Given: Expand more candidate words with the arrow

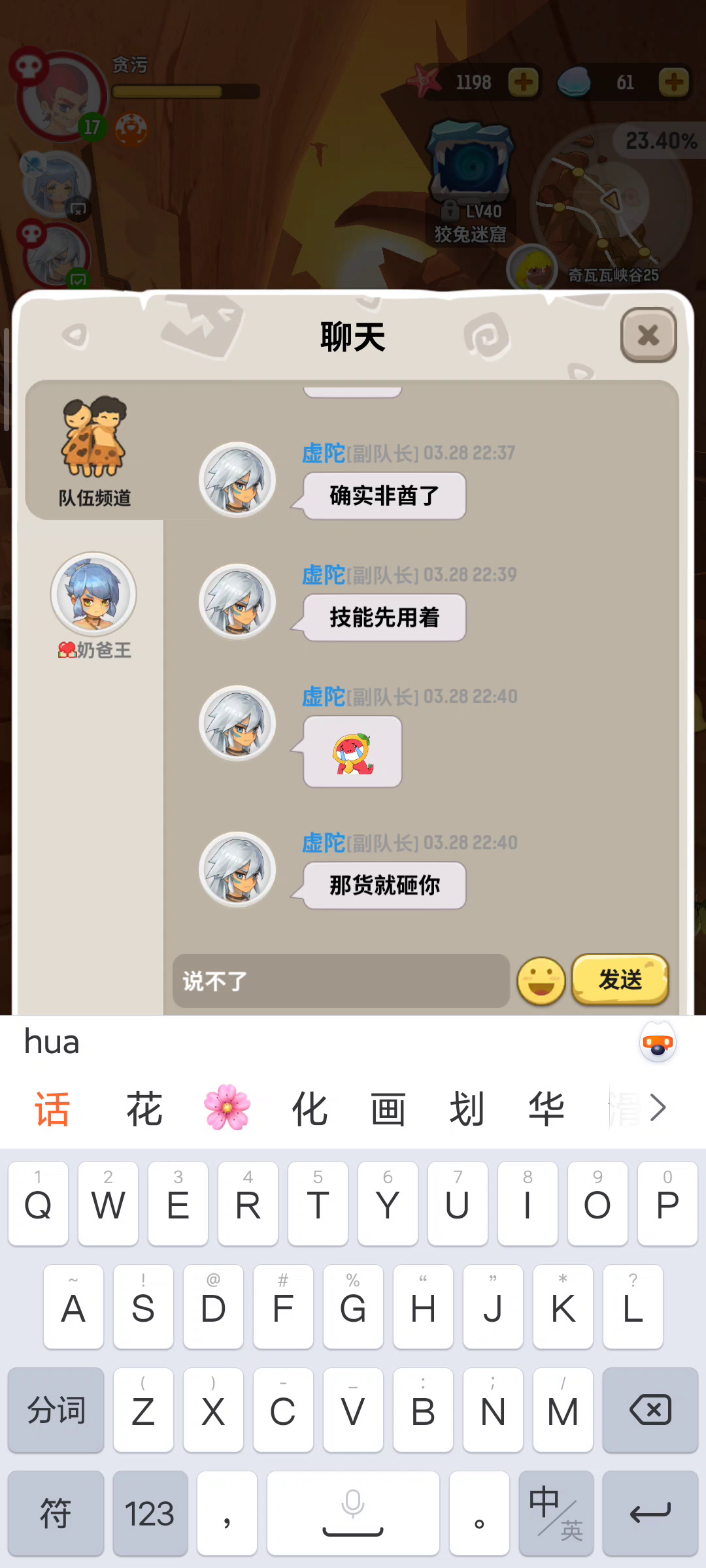Looking at the screenshot, I should pos(658,1108).
